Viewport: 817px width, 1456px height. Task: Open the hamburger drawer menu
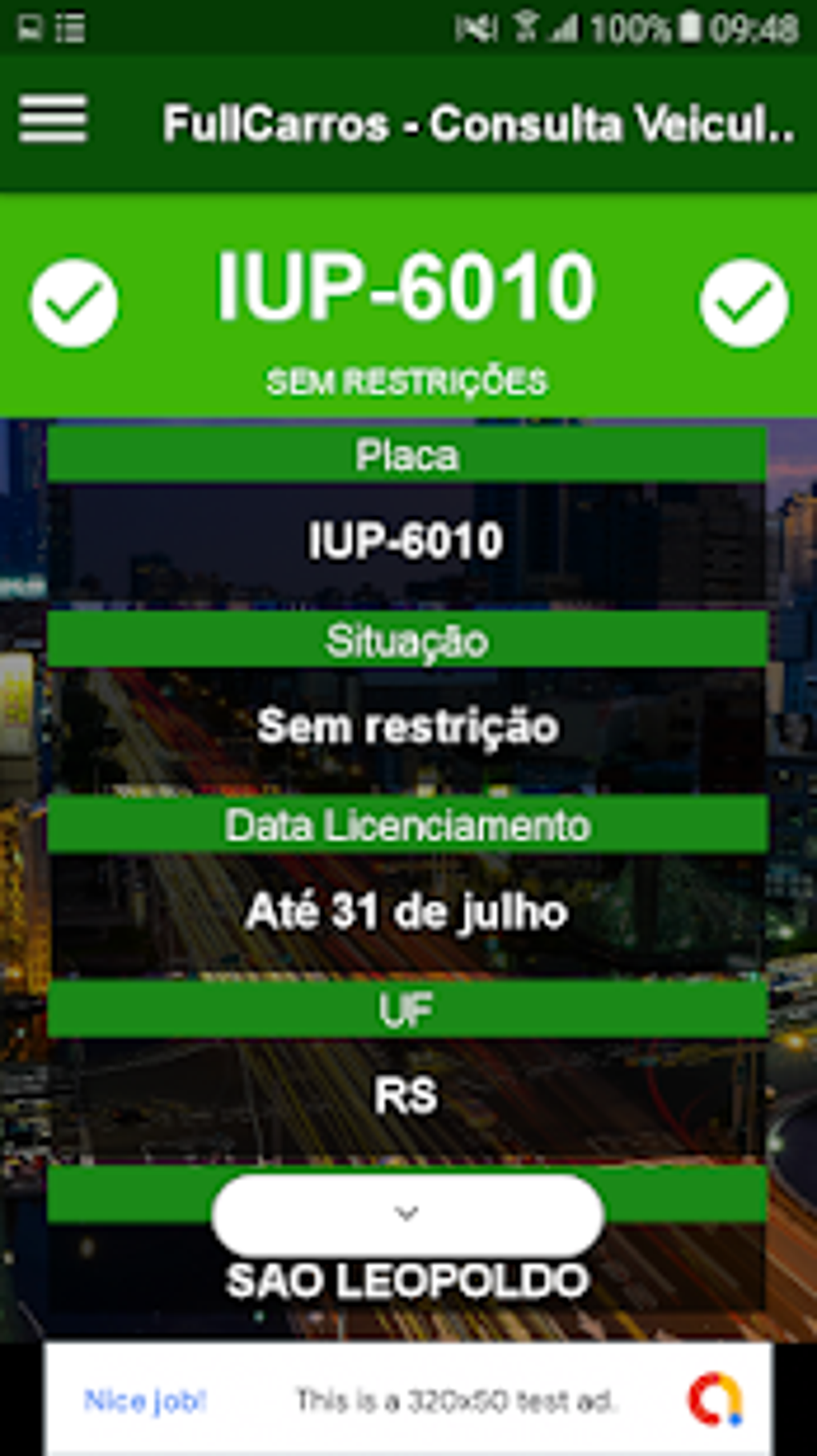tap(53, 119)
